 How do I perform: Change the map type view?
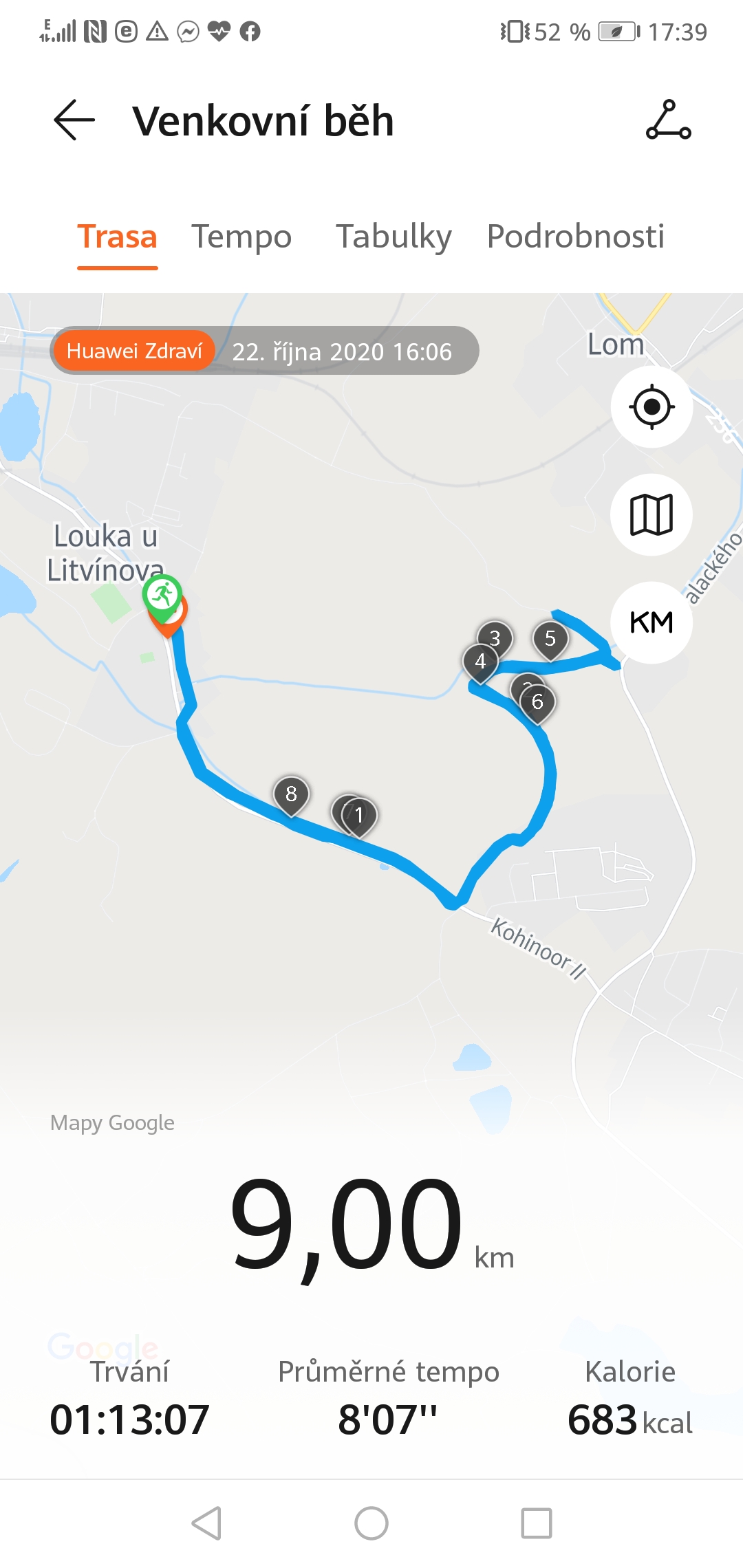tap(652, 514)
